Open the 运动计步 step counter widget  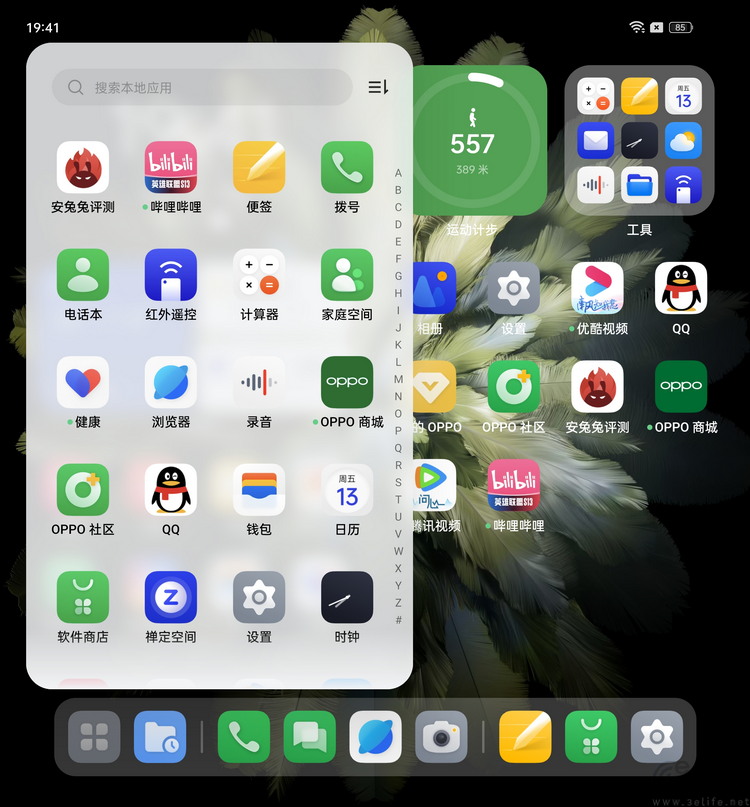tap(481, 141)
